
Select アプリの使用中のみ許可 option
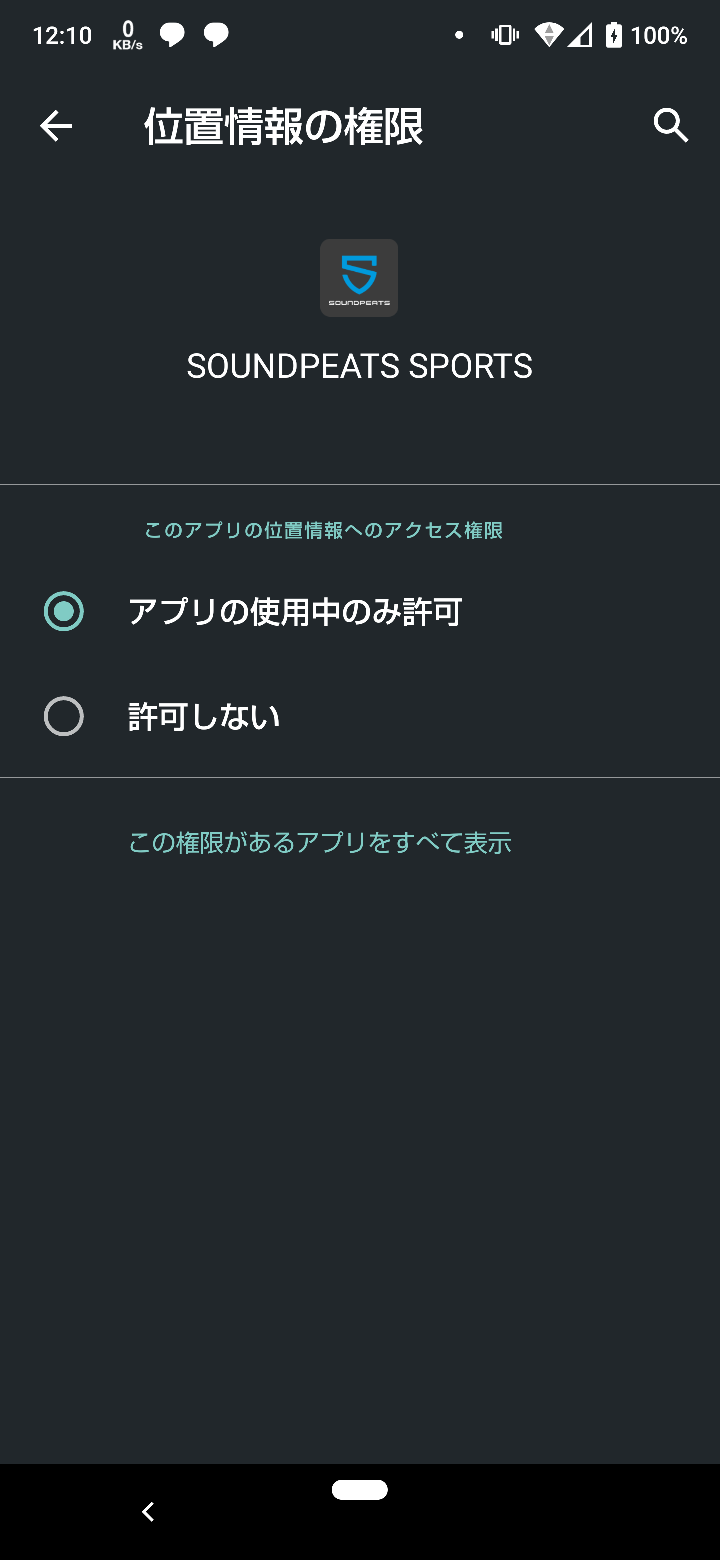[x=360, y=611]
